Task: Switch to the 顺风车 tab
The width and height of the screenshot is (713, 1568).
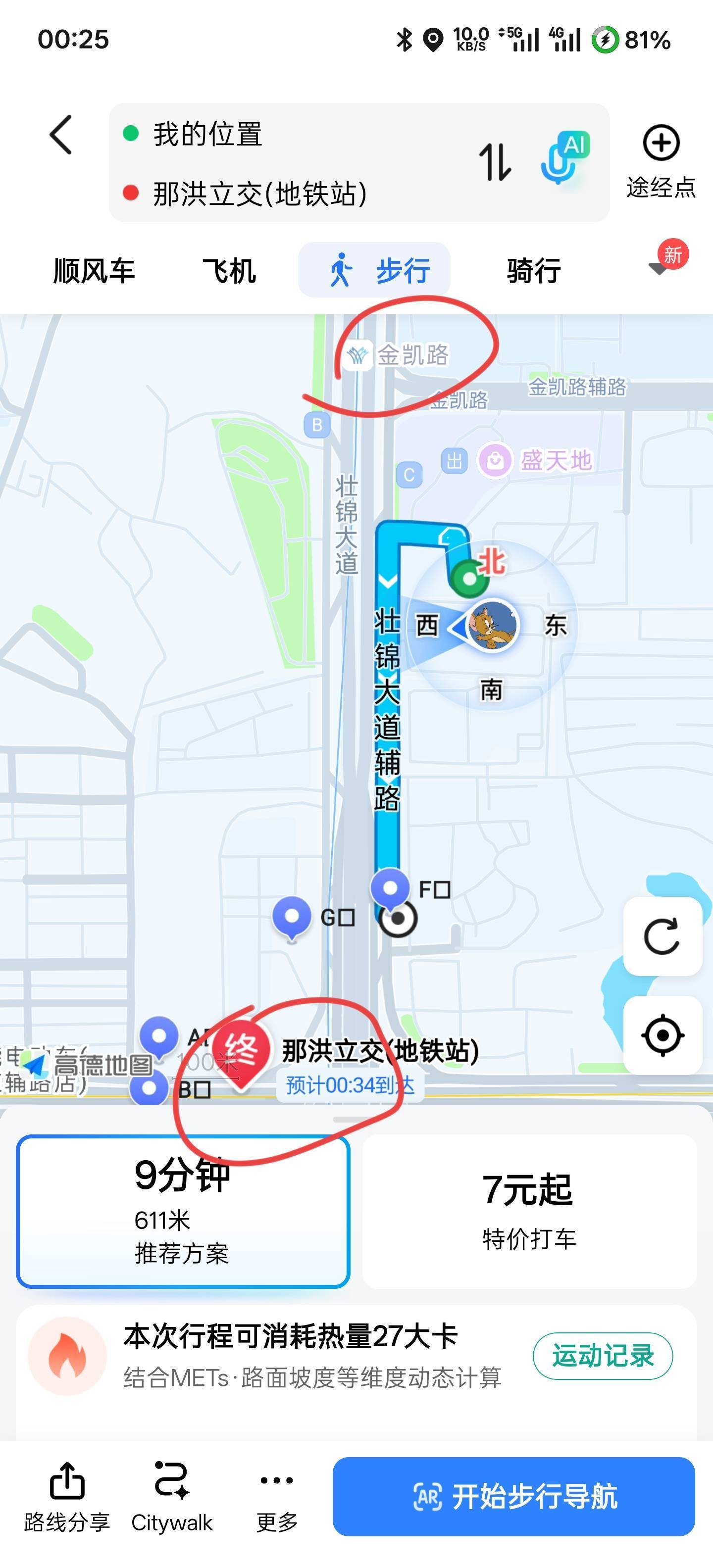Action: [94, 270]
